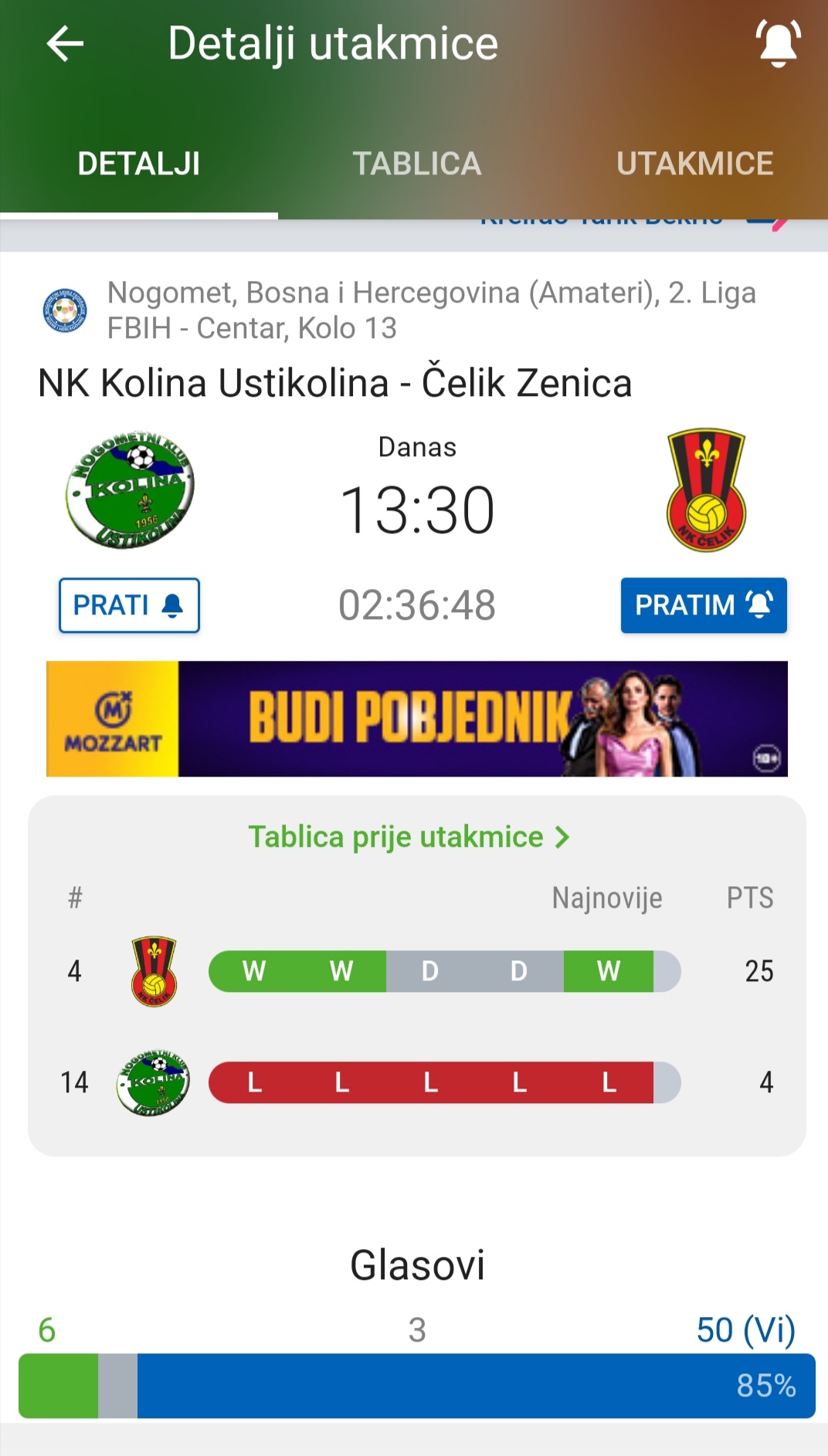
Task: Open the match notifications bell
Action: [778, 44]
